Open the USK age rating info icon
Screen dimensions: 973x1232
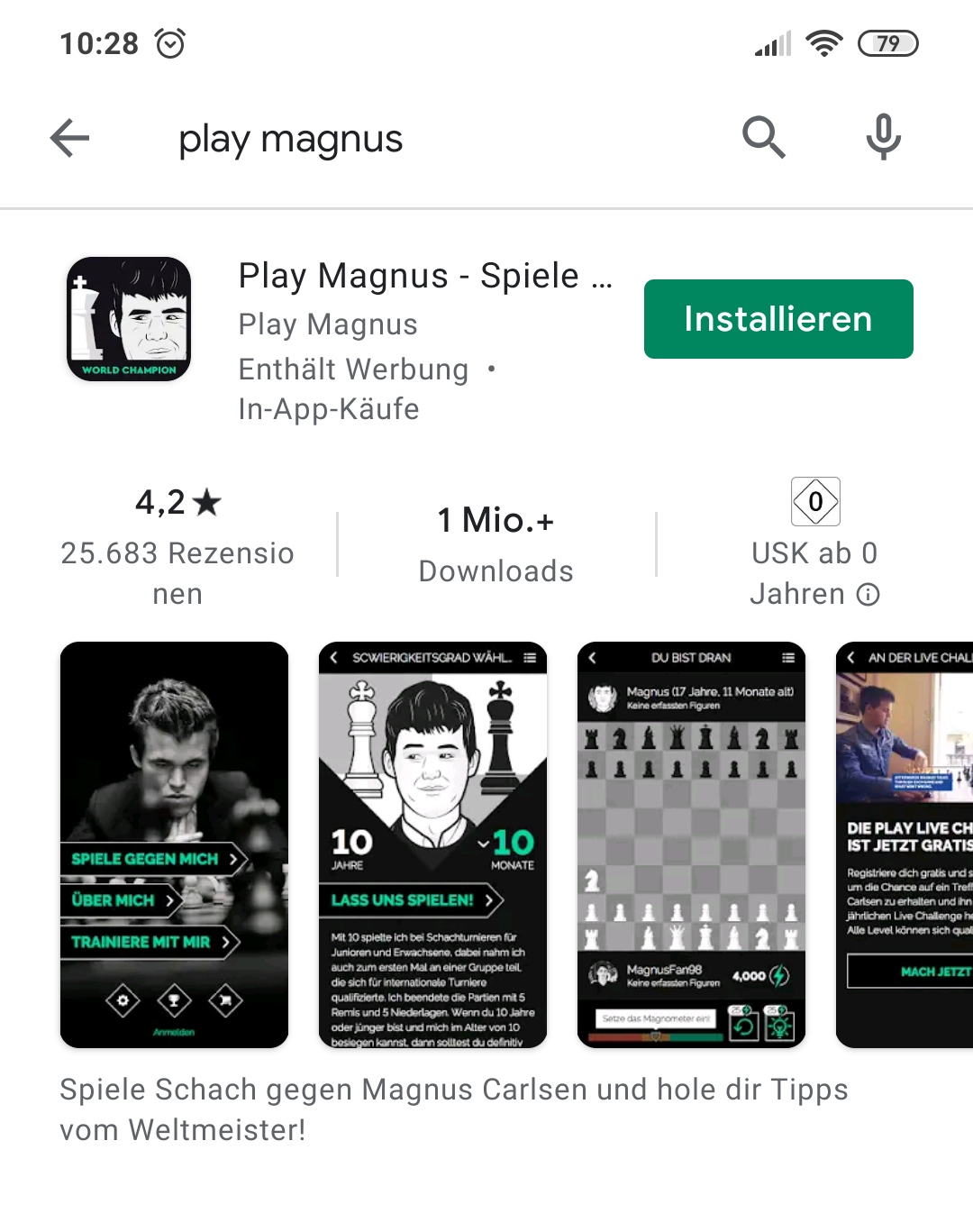868,595
